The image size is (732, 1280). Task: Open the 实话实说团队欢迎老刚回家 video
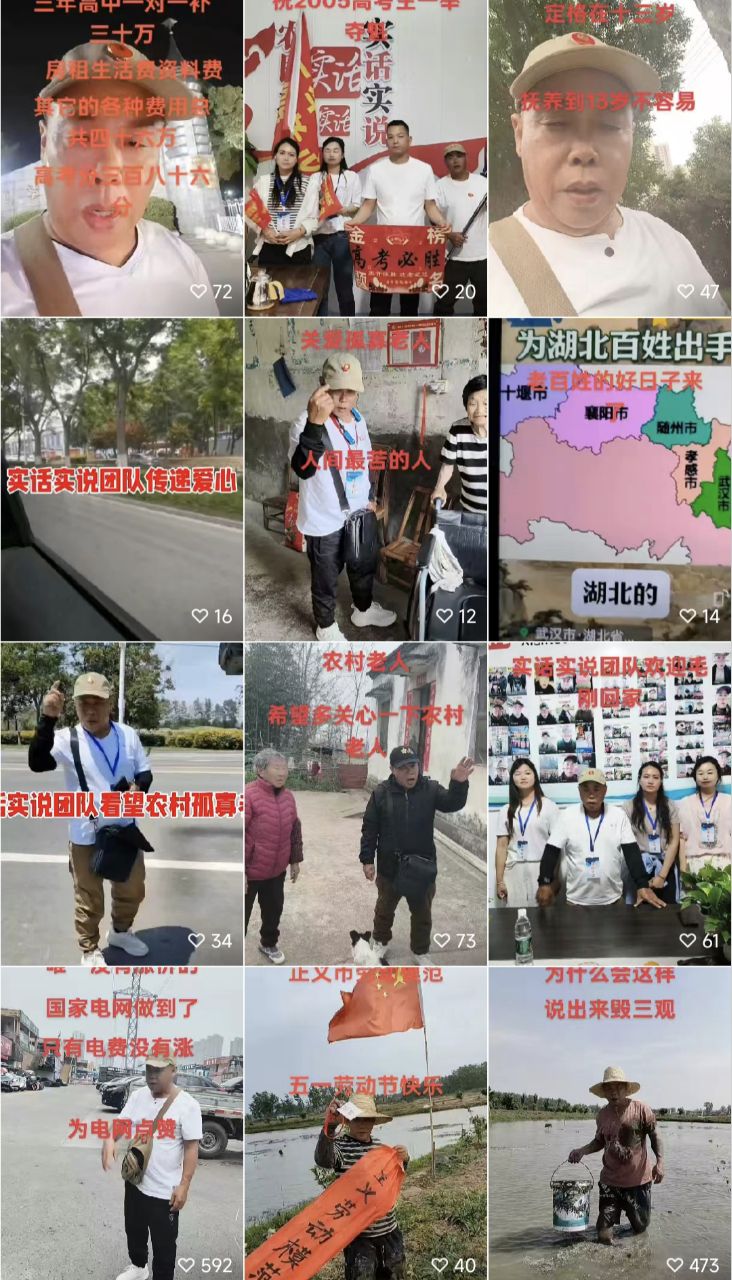(610, 803)
